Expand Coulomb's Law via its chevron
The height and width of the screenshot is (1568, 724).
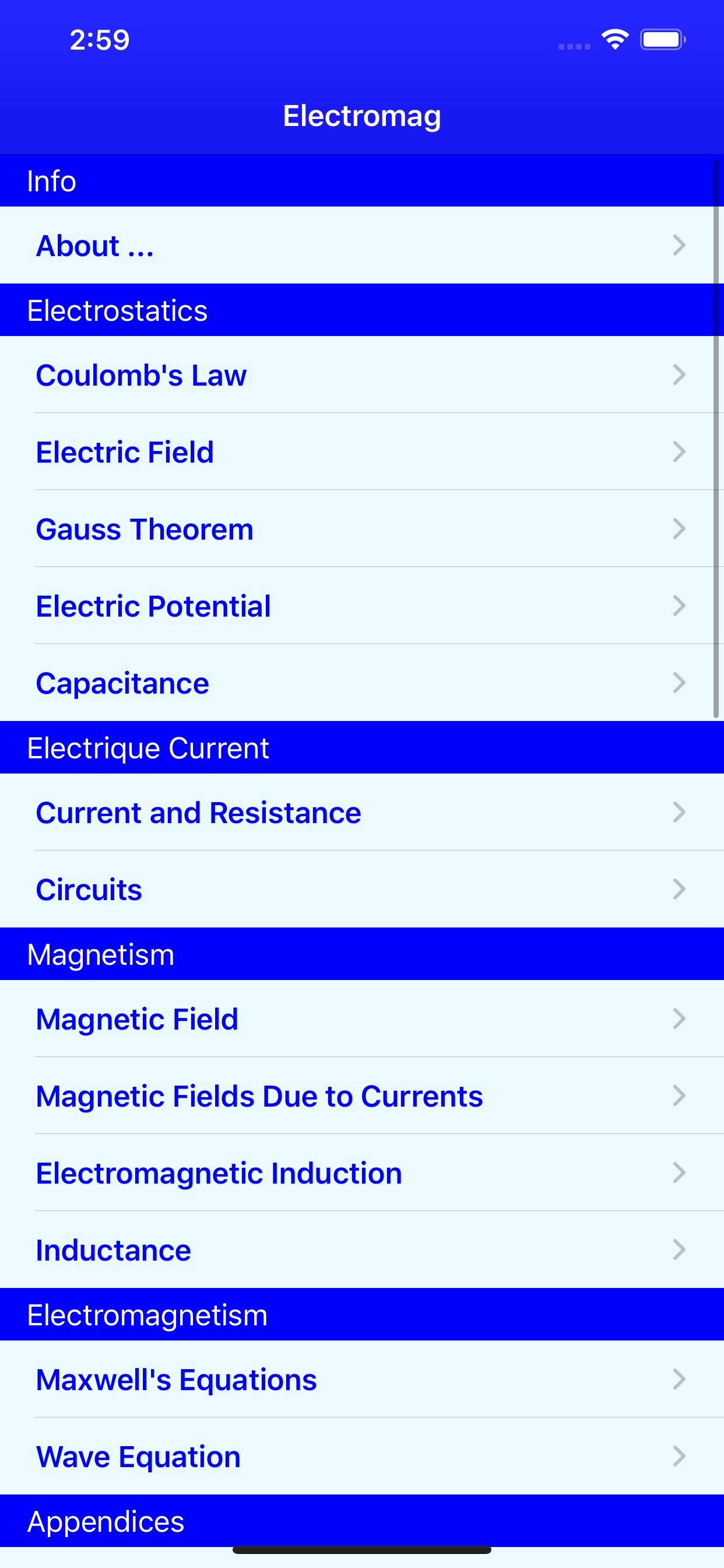click(x=680, y=376)
